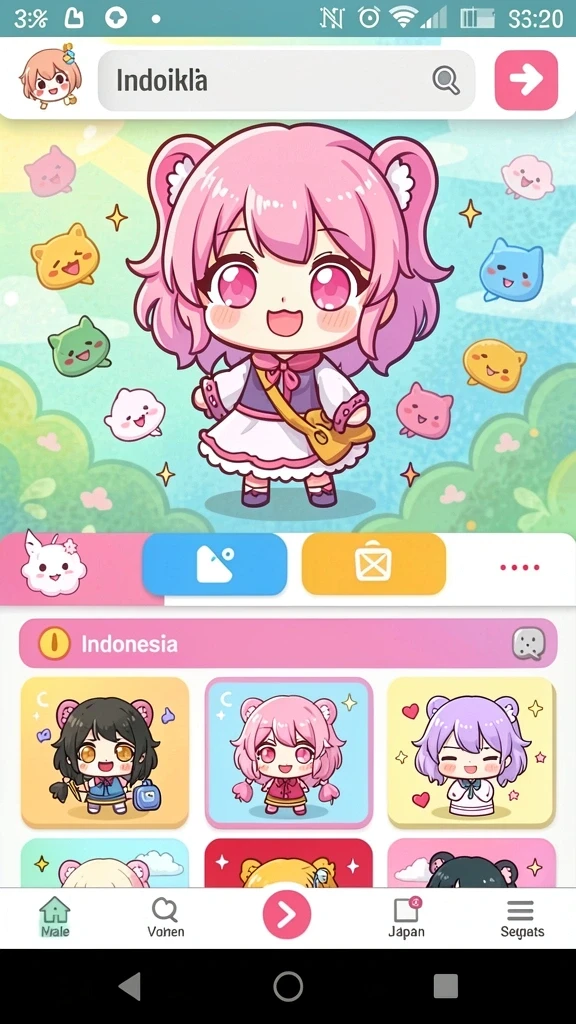The width and height of the screenshot is (576, 1024).
Task: Tap the dice icon in Indonesia bar
Action: click(x=528, y=644)
